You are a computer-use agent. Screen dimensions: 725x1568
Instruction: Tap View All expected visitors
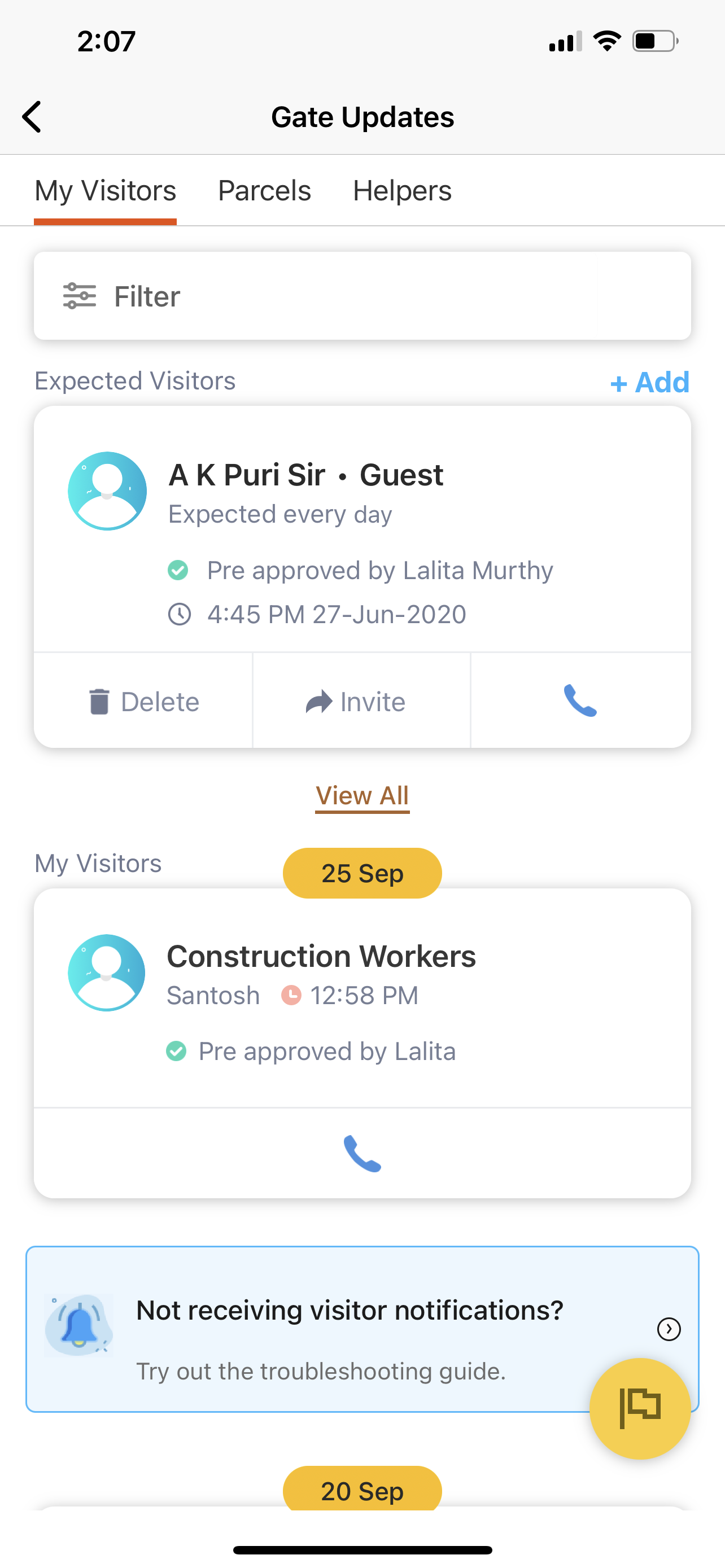(x=362, y=795)
